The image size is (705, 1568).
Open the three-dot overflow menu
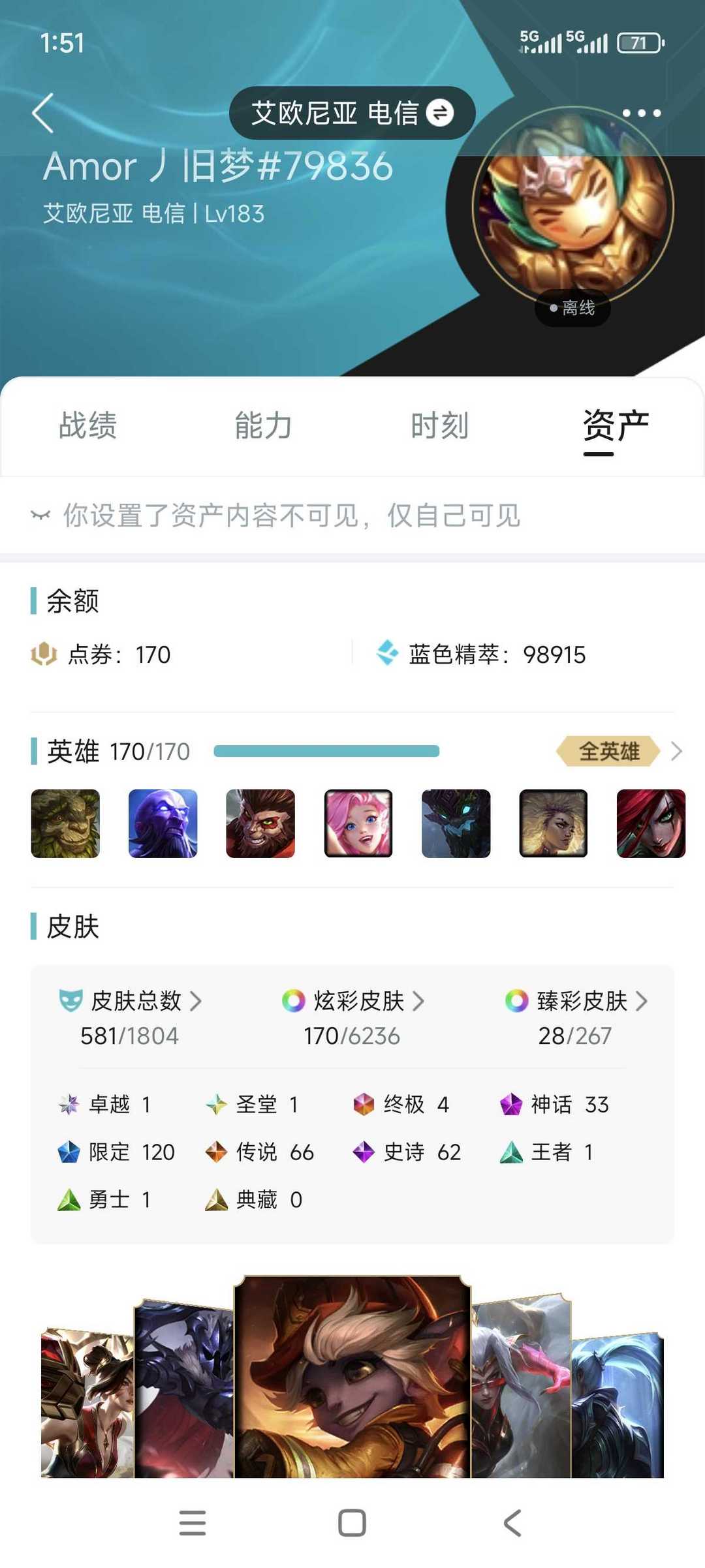[641, 113]
